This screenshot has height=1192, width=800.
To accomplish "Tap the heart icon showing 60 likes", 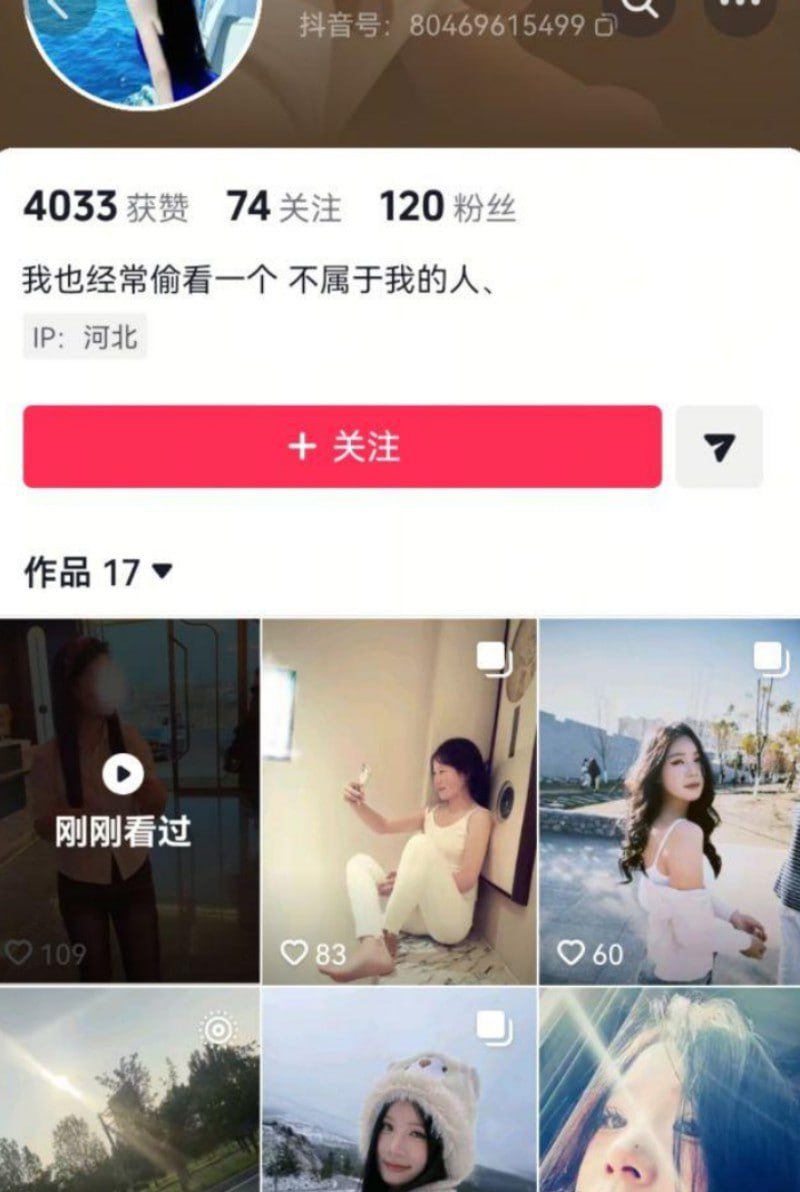I will point(570,953).
